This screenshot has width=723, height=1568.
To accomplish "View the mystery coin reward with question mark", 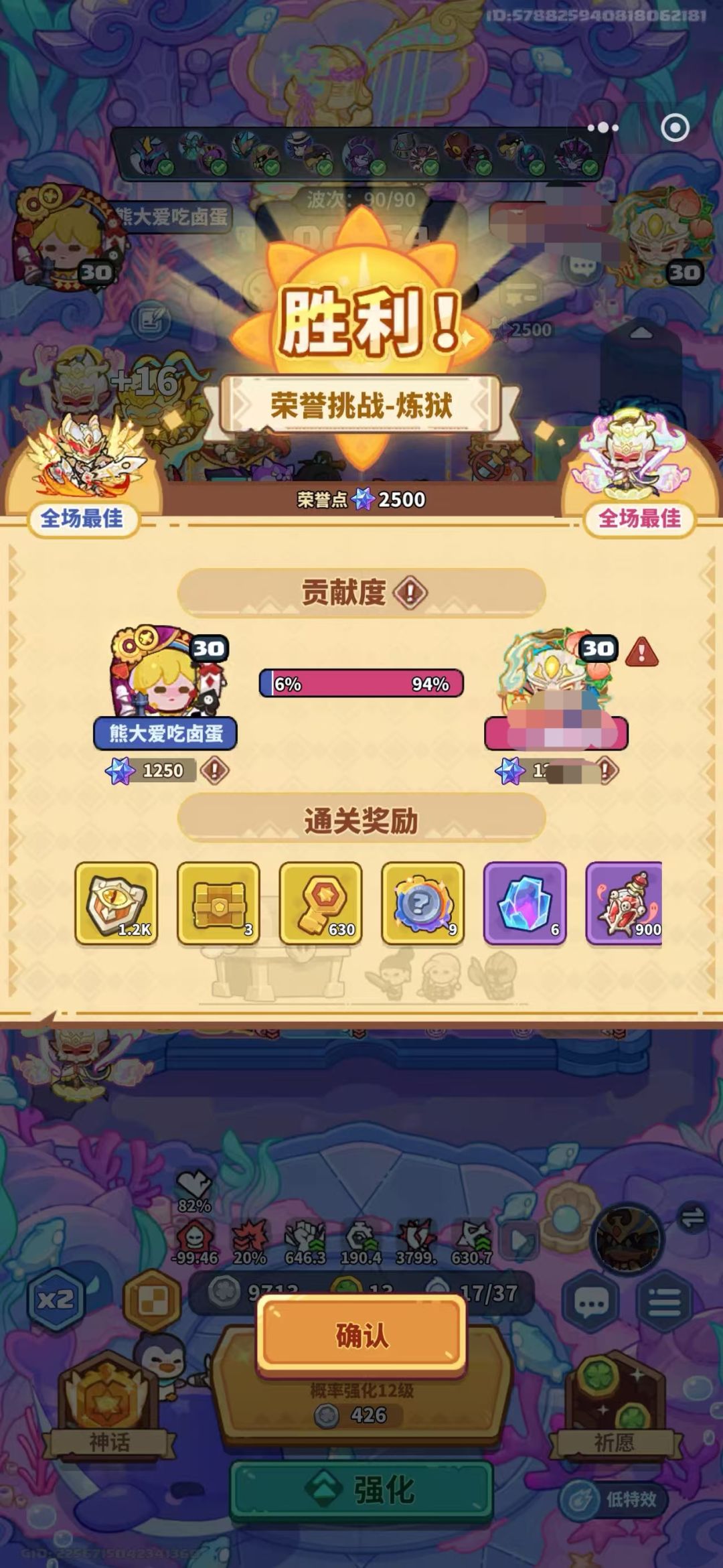I will [x=422, y=903].
